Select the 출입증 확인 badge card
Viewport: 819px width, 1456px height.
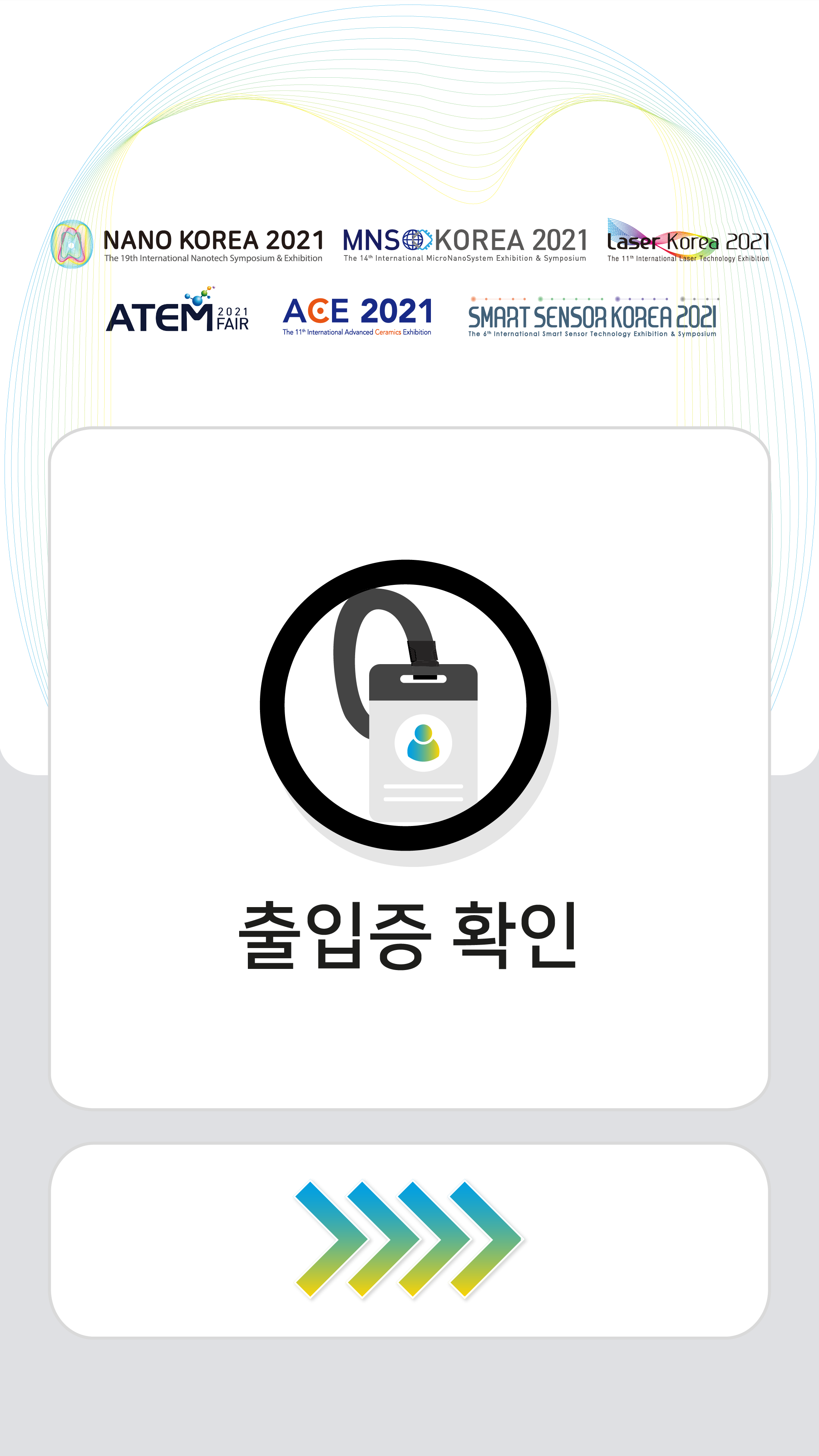pyautogui.click(x=409, y=767)
